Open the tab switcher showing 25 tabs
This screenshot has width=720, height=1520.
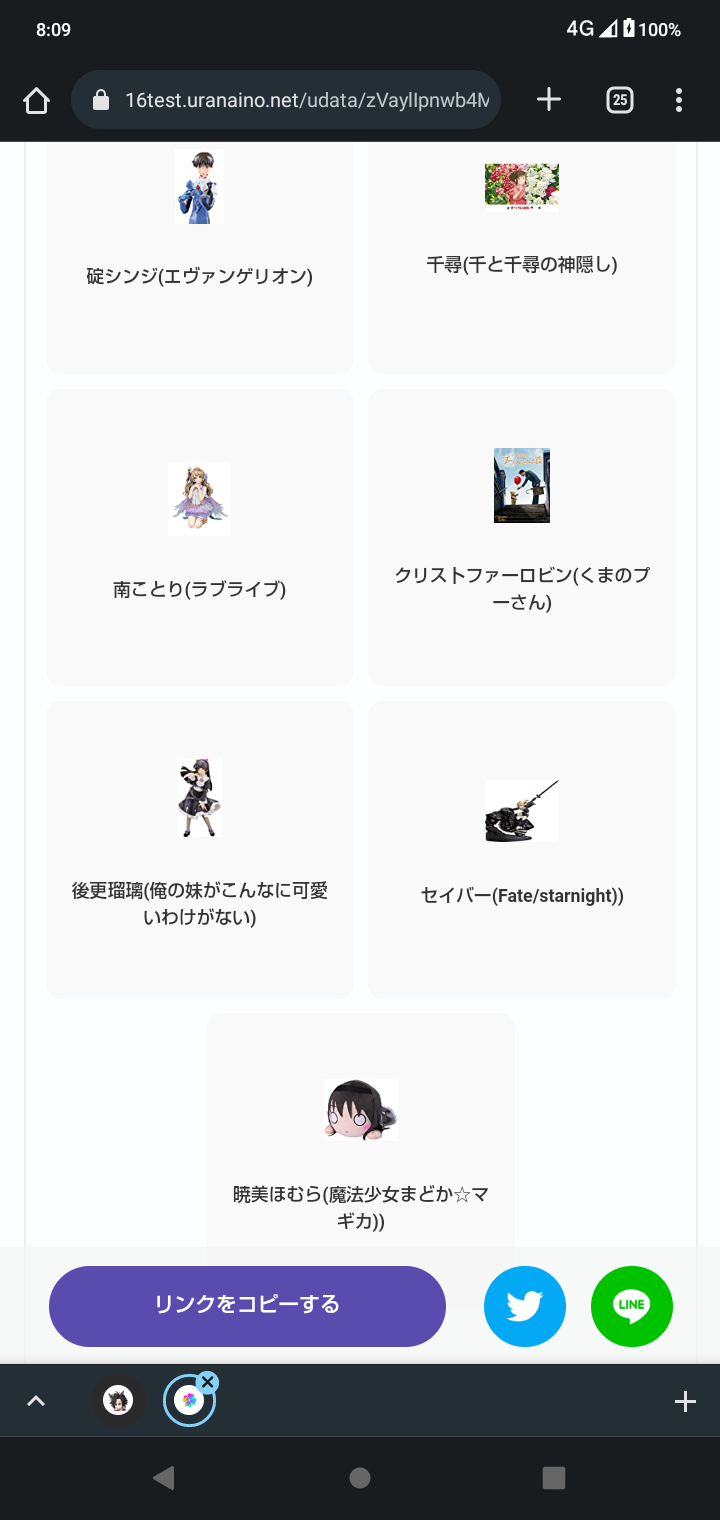(620, 100)
